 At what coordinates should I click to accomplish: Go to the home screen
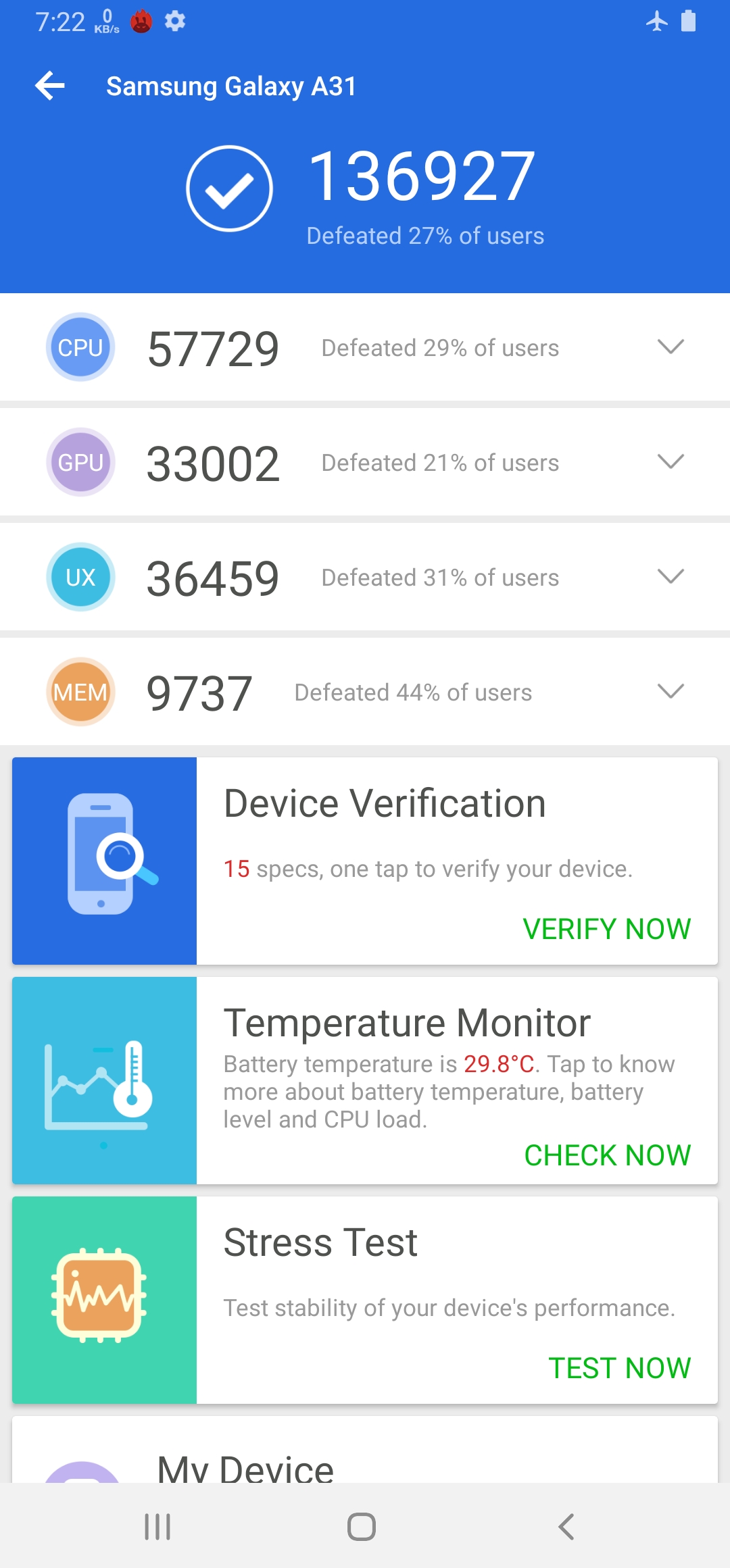[362, 1527]
